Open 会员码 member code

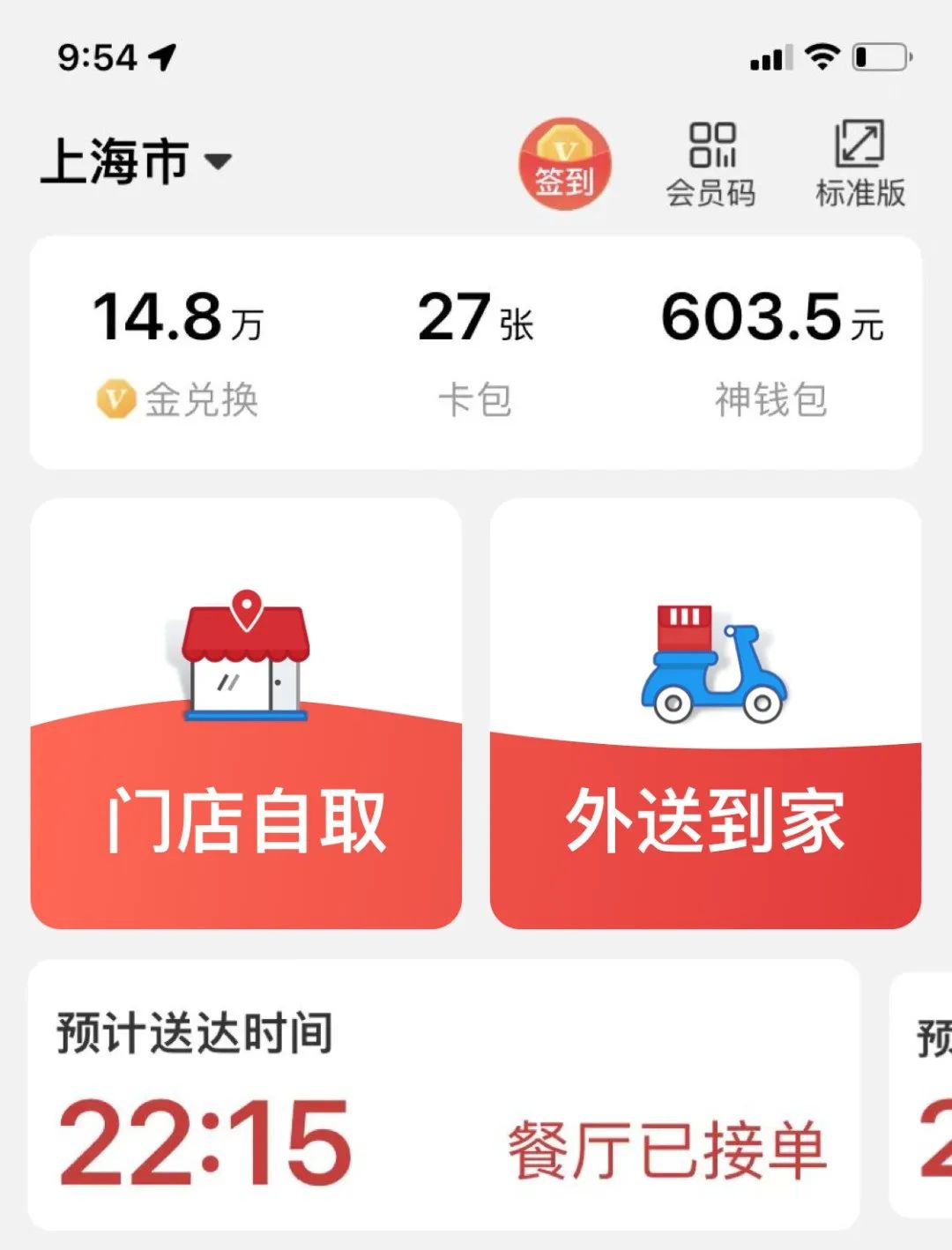[710, 165]
